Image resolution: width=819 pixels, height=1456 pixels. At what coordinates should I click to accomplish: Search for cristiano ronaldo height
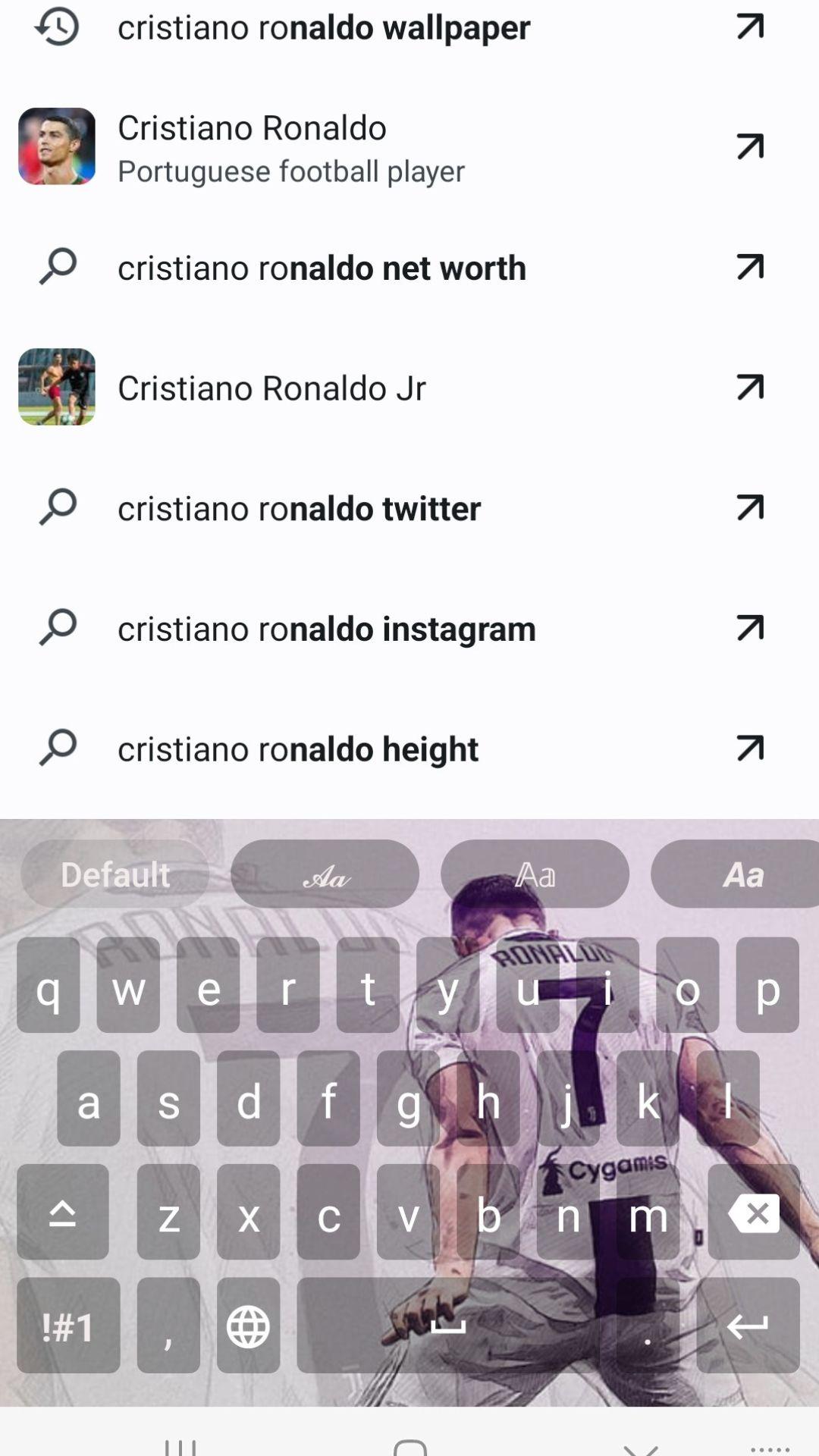pos(297,750)
